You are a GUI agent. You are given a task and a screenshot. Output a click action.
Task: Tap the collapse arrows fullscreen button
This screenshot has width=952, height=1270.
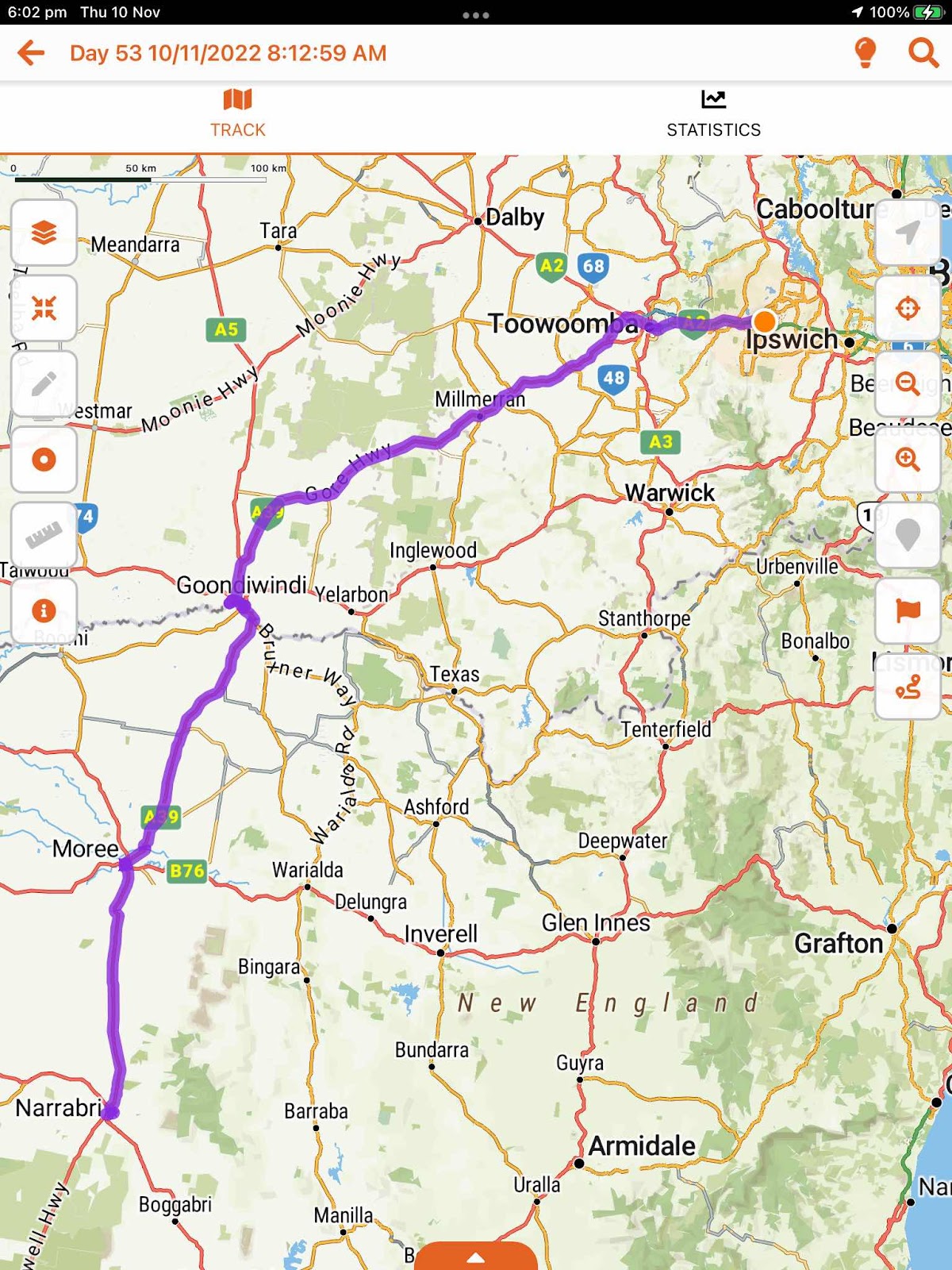coord(44,308)
